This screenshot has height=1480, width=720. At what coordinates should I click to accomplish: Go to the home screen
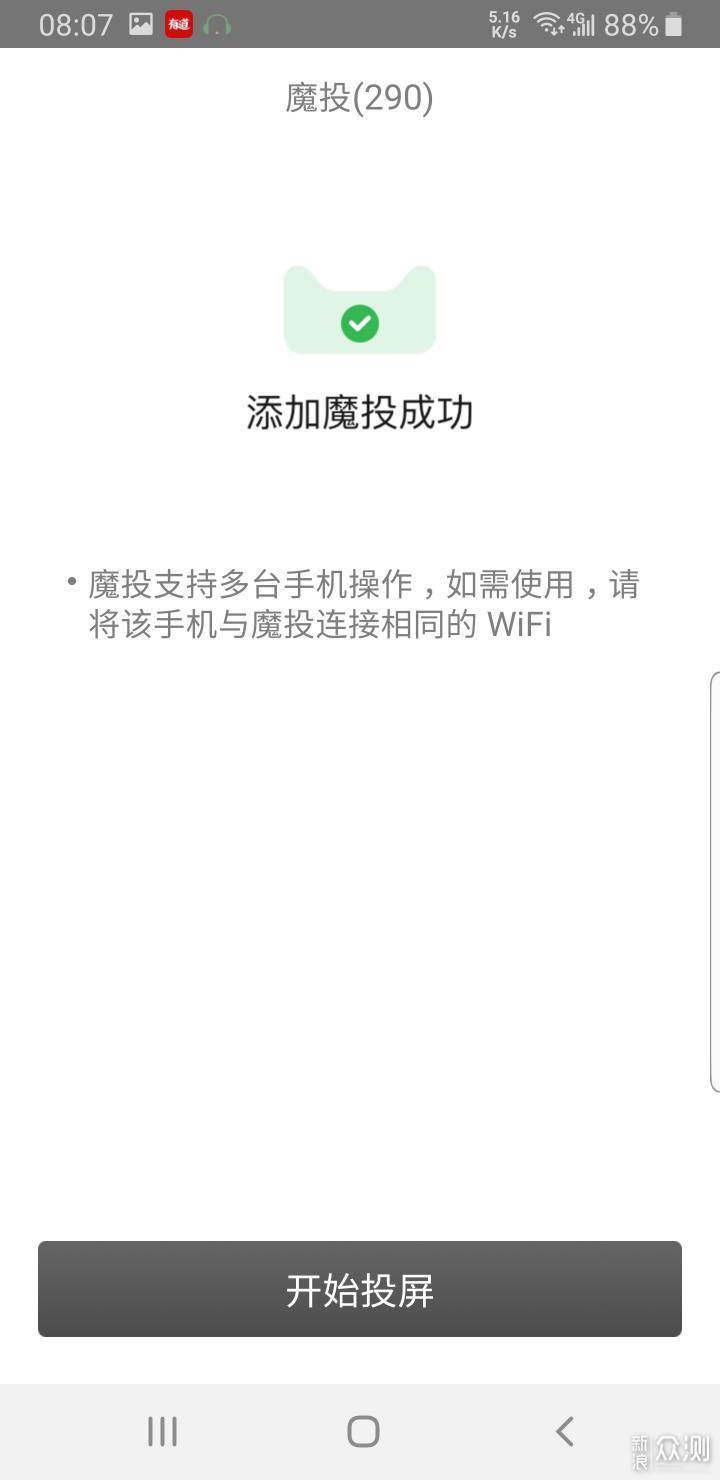(363, 1431)
